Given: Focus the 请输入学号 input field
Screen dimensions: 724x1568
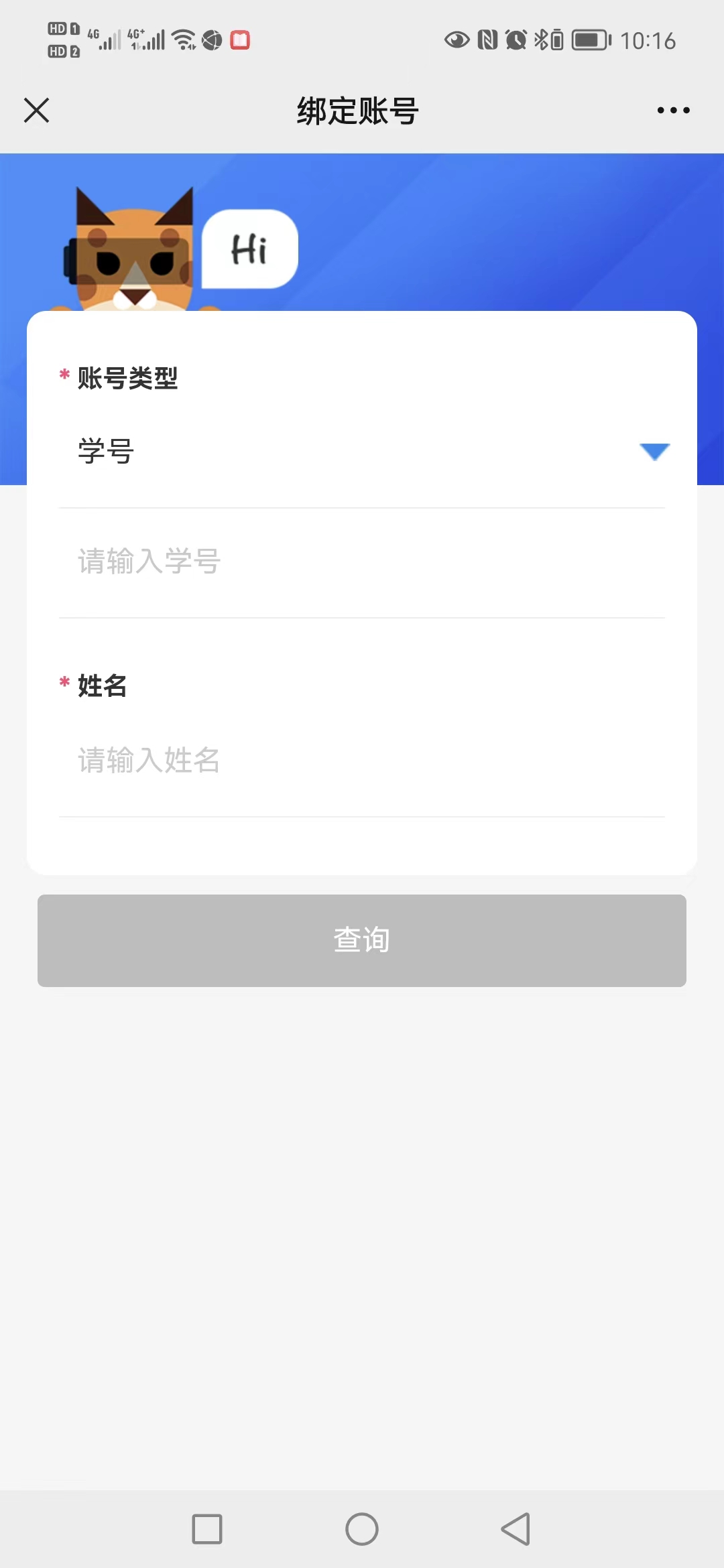Looking at the screenshot, I should tap(362, 562).
